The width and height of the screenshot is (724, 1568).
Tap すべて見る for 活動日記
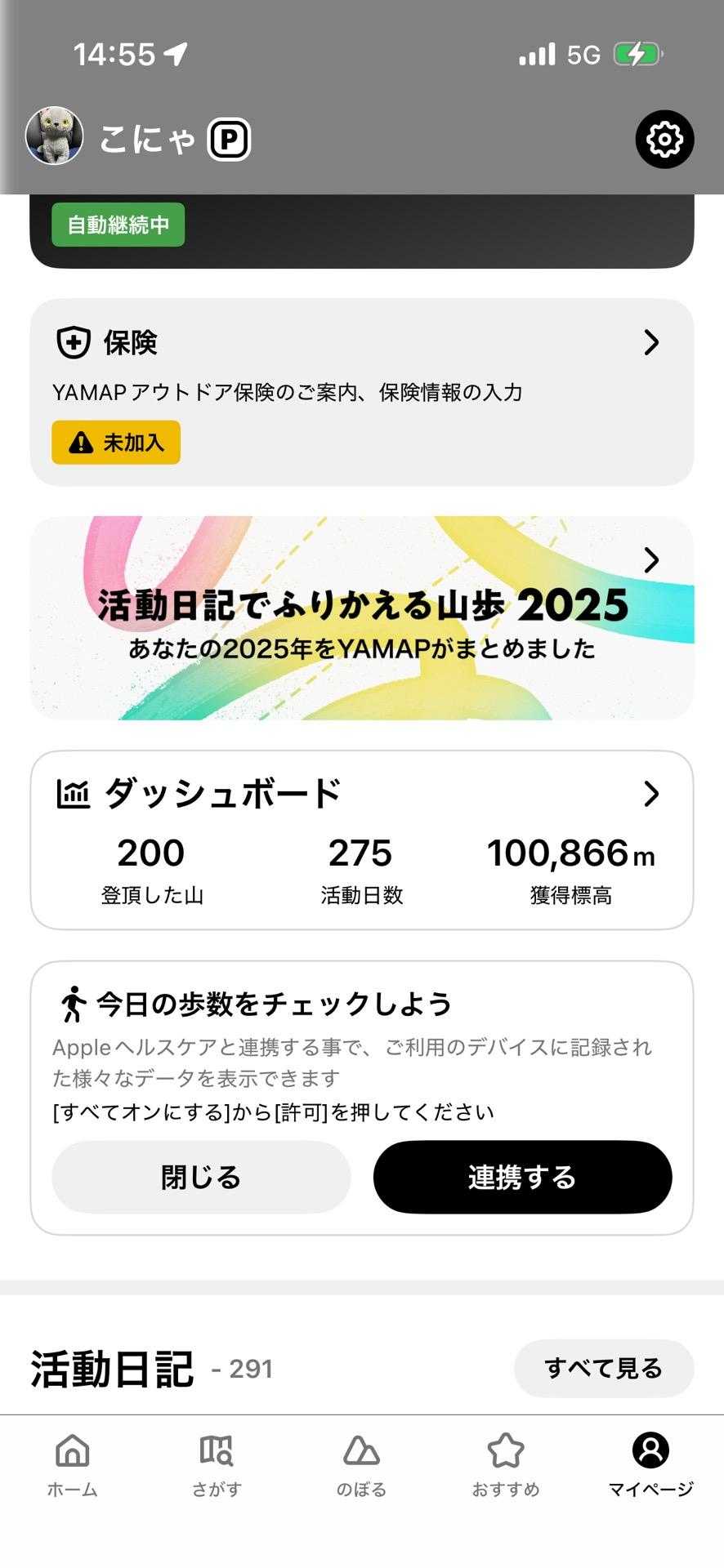pyautogui.click(x=603, y=1368)
